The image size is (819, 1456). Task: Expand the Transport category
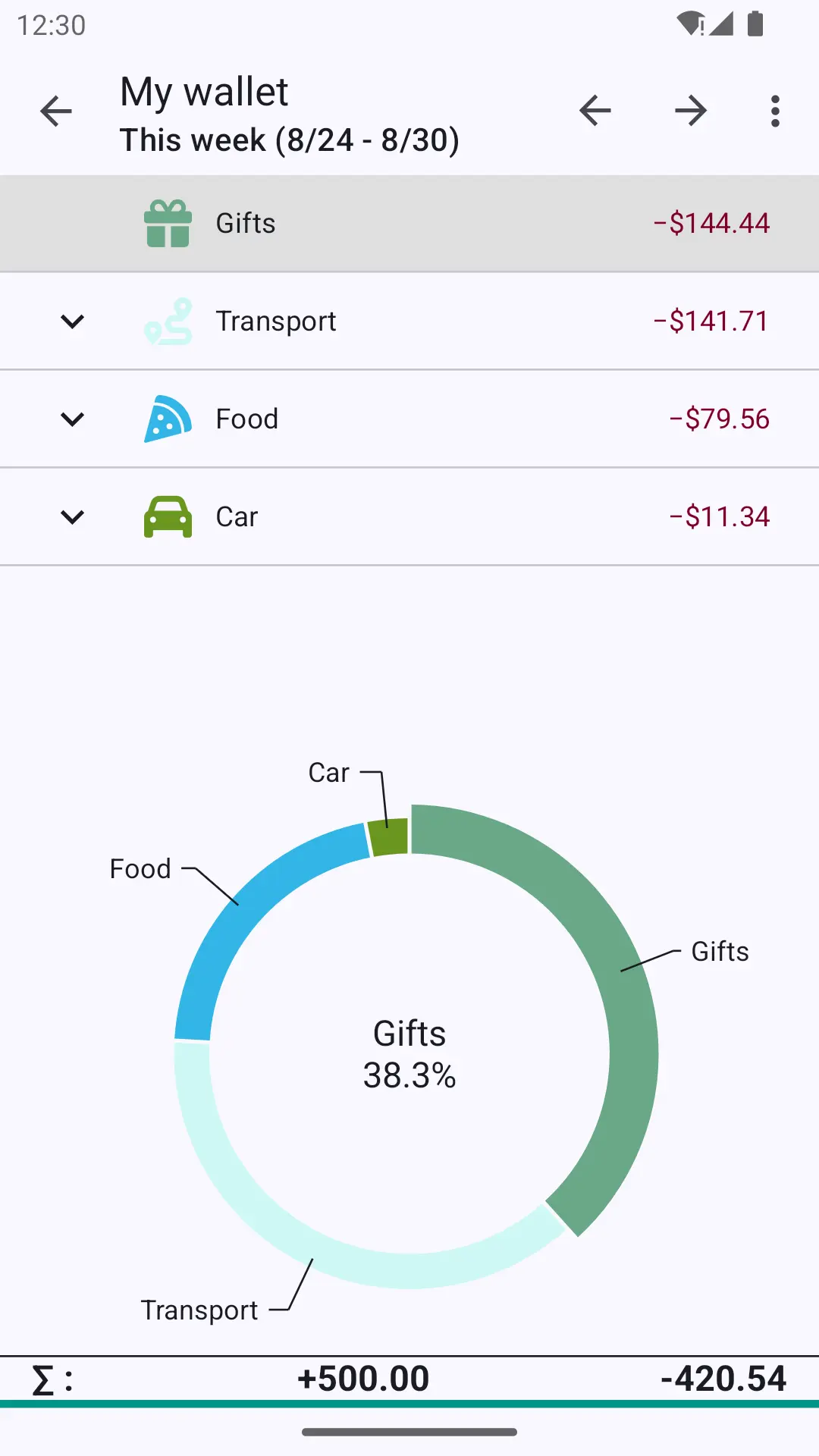[72, 322]
